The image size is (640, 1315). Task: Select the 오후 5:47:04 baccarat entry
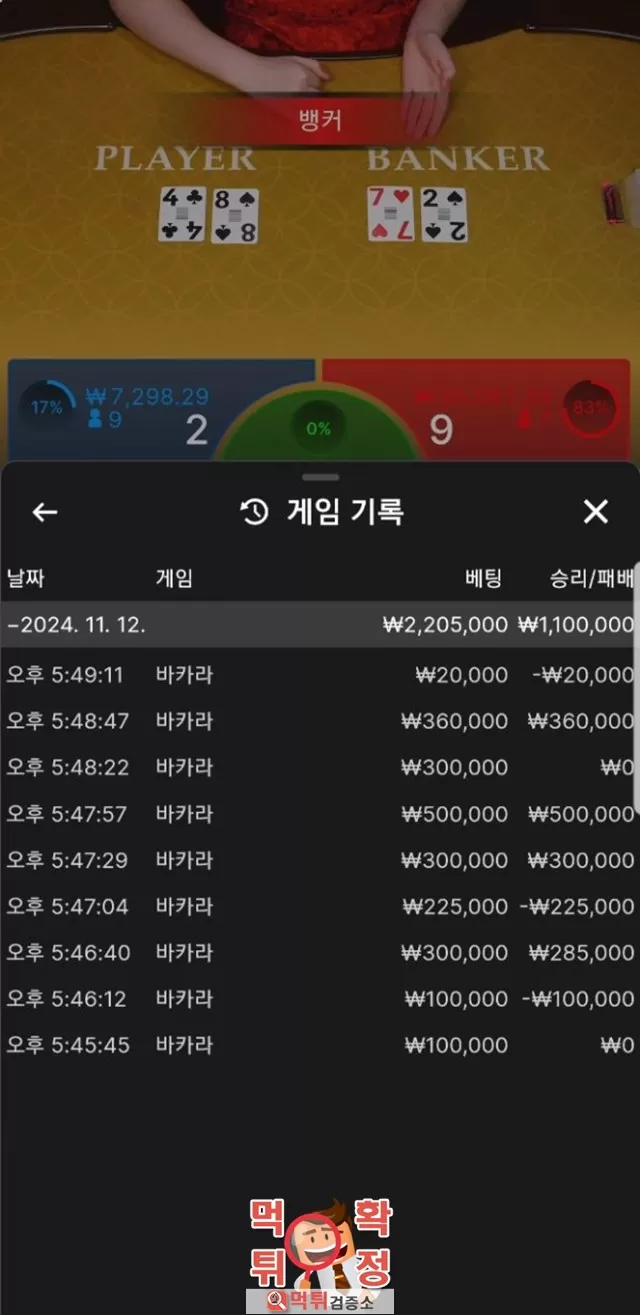tap(320, 906)
